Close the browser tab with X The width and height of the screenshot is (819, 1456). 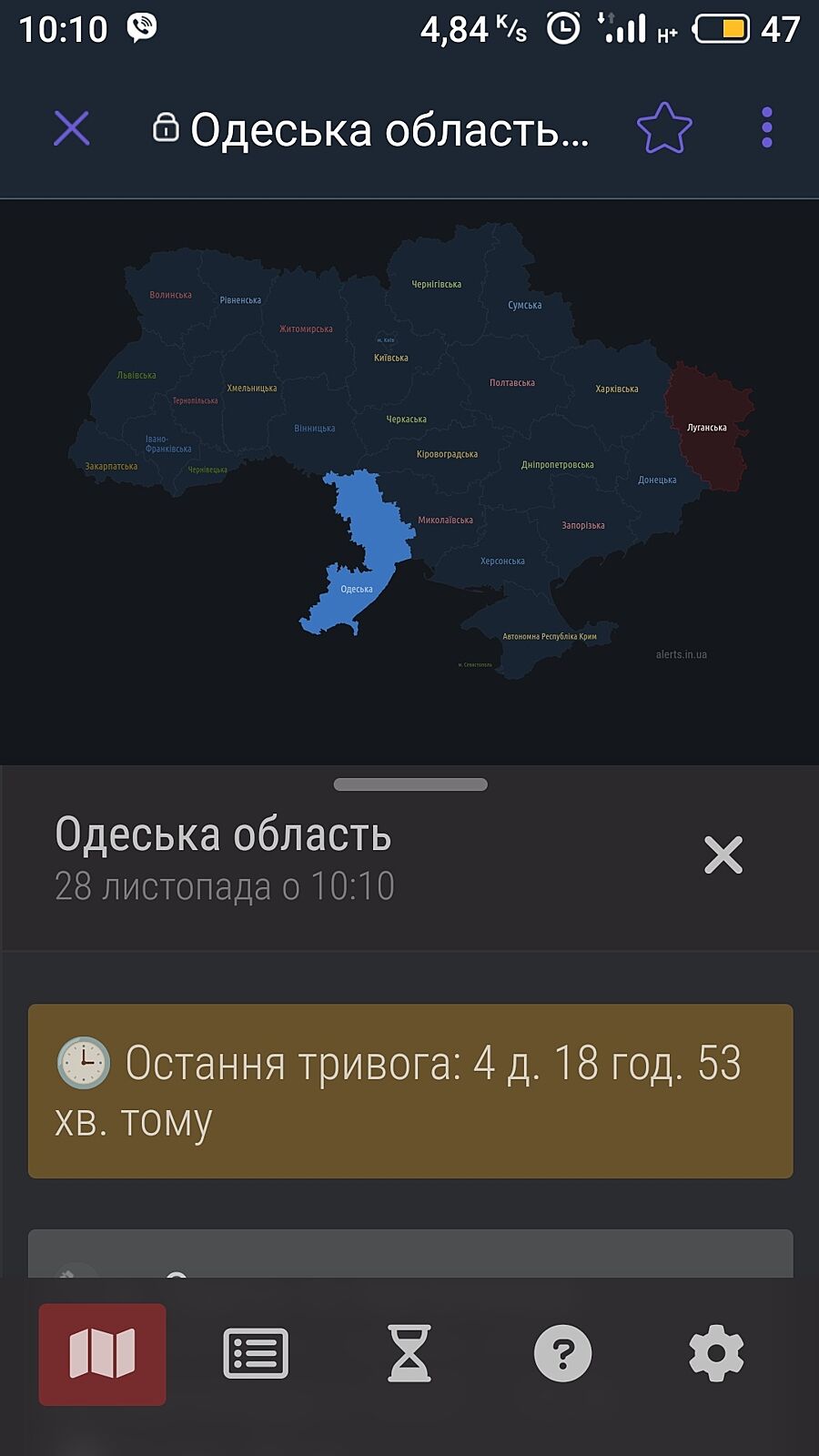(72, 128)
